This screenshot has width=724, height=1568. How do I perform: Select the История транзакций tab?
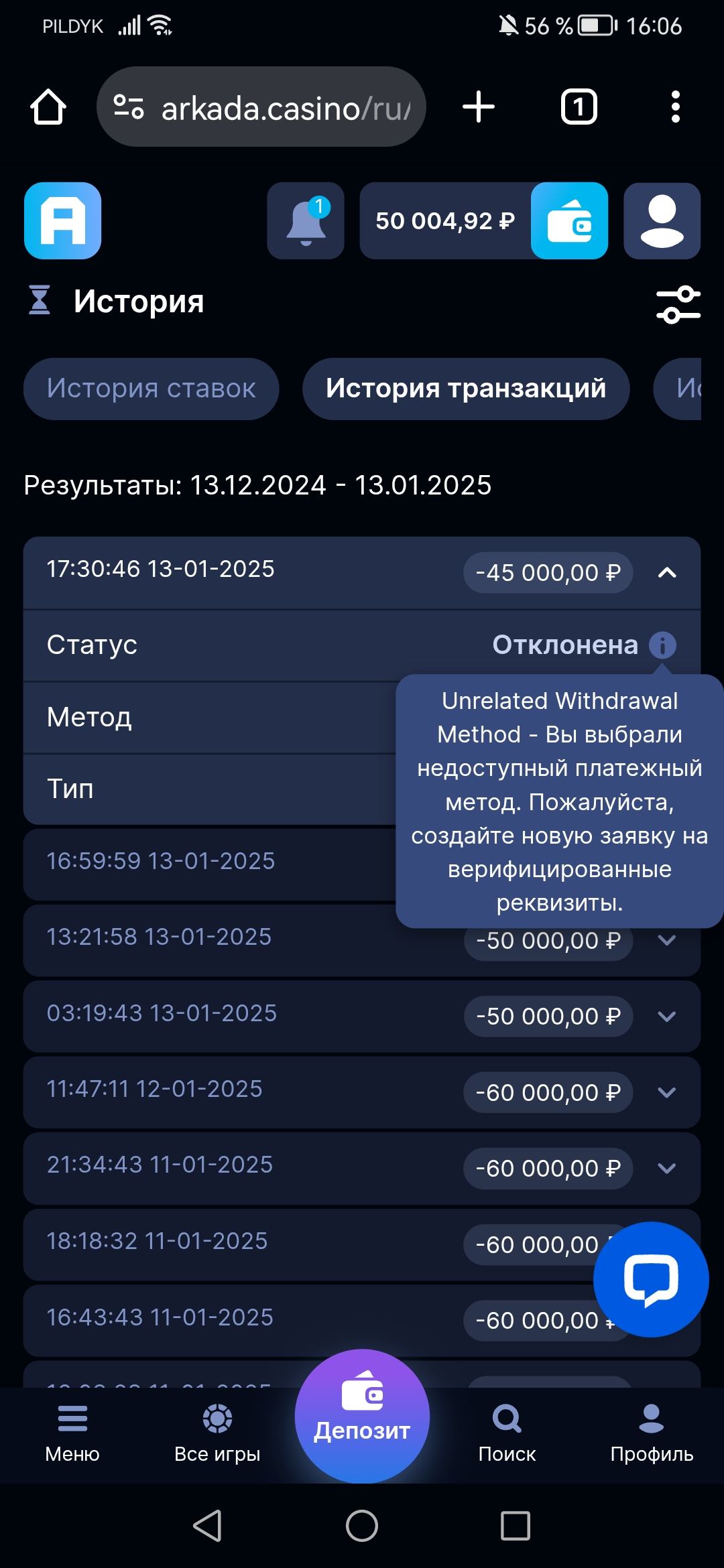[x=467, y=389]
